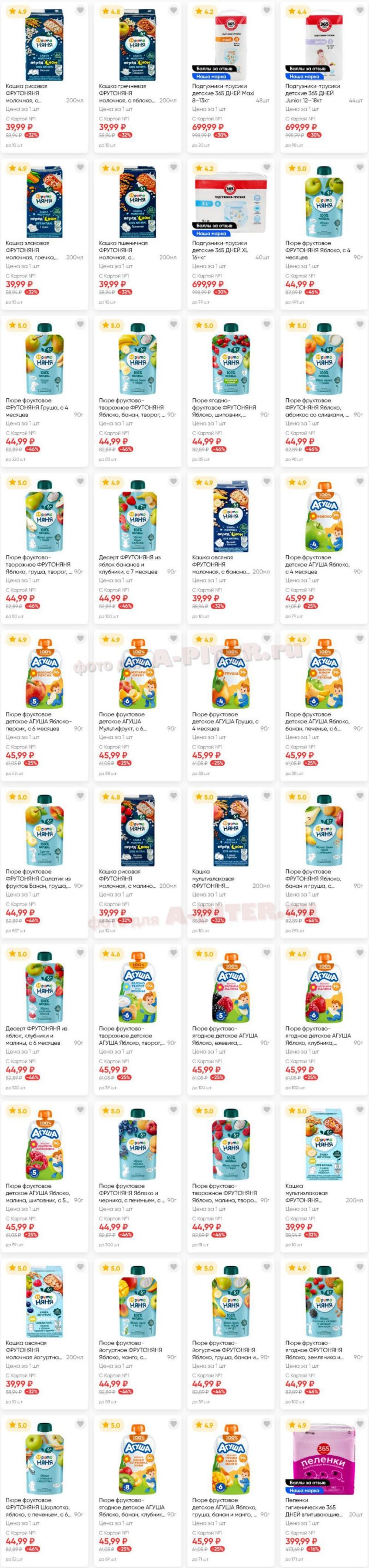The image size is (369, 1568).
Task: Favorite Кашка рисовая ФРУТОНЯНЯ с малиной
Action: (173, 796)
